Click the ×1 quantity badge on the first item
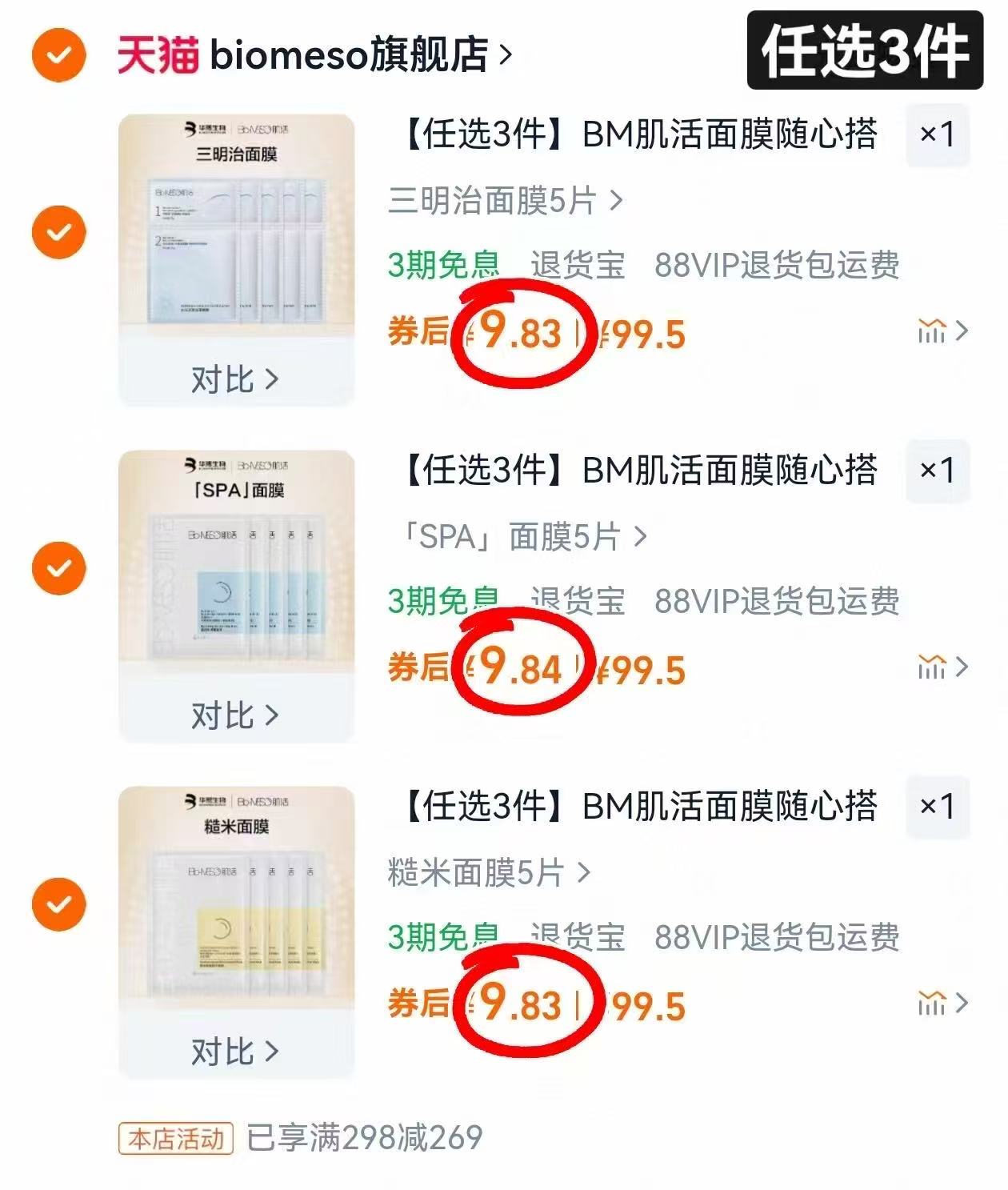This screenshot has height=1190, width=1008. 938,136
